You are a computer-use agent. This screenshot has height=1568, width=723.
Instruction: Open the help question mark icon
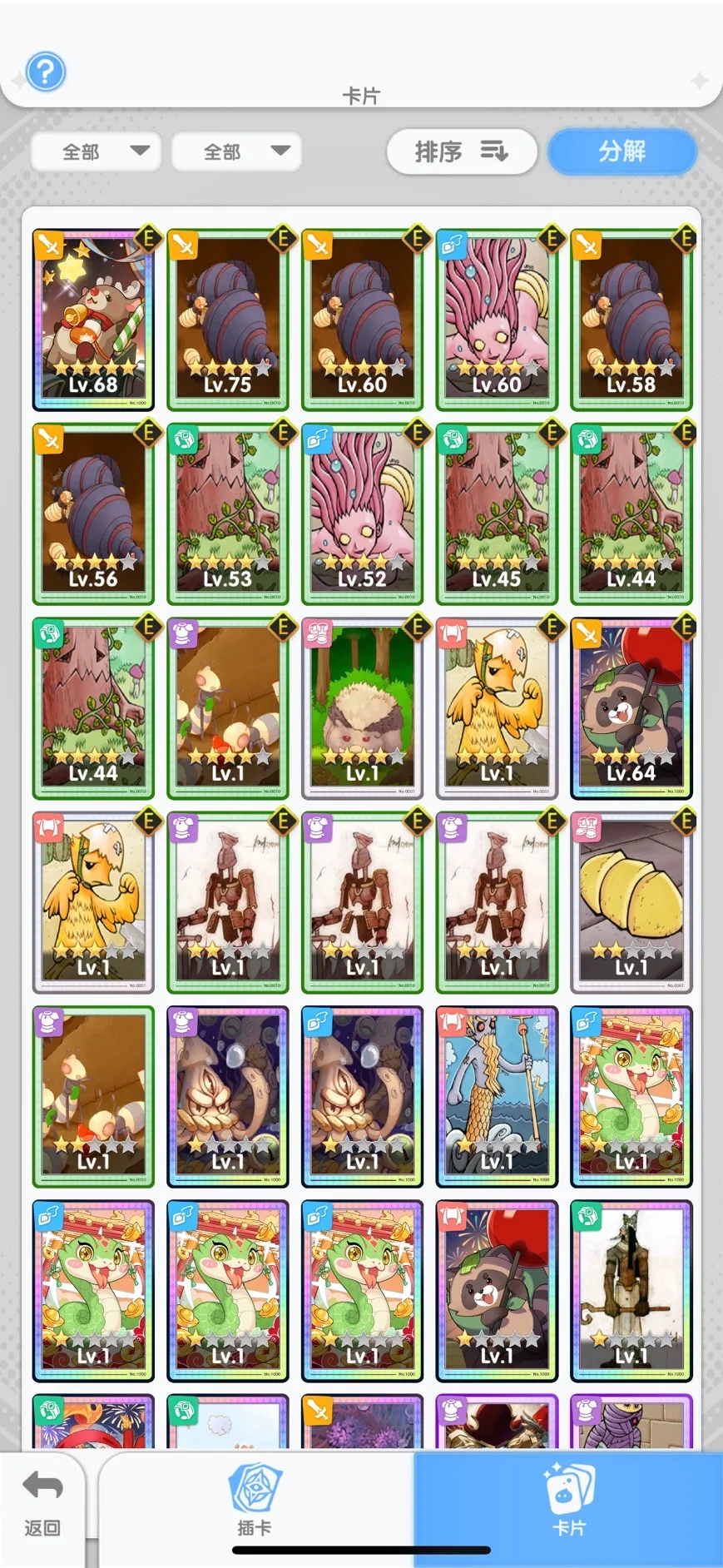(x=45, y=72)
